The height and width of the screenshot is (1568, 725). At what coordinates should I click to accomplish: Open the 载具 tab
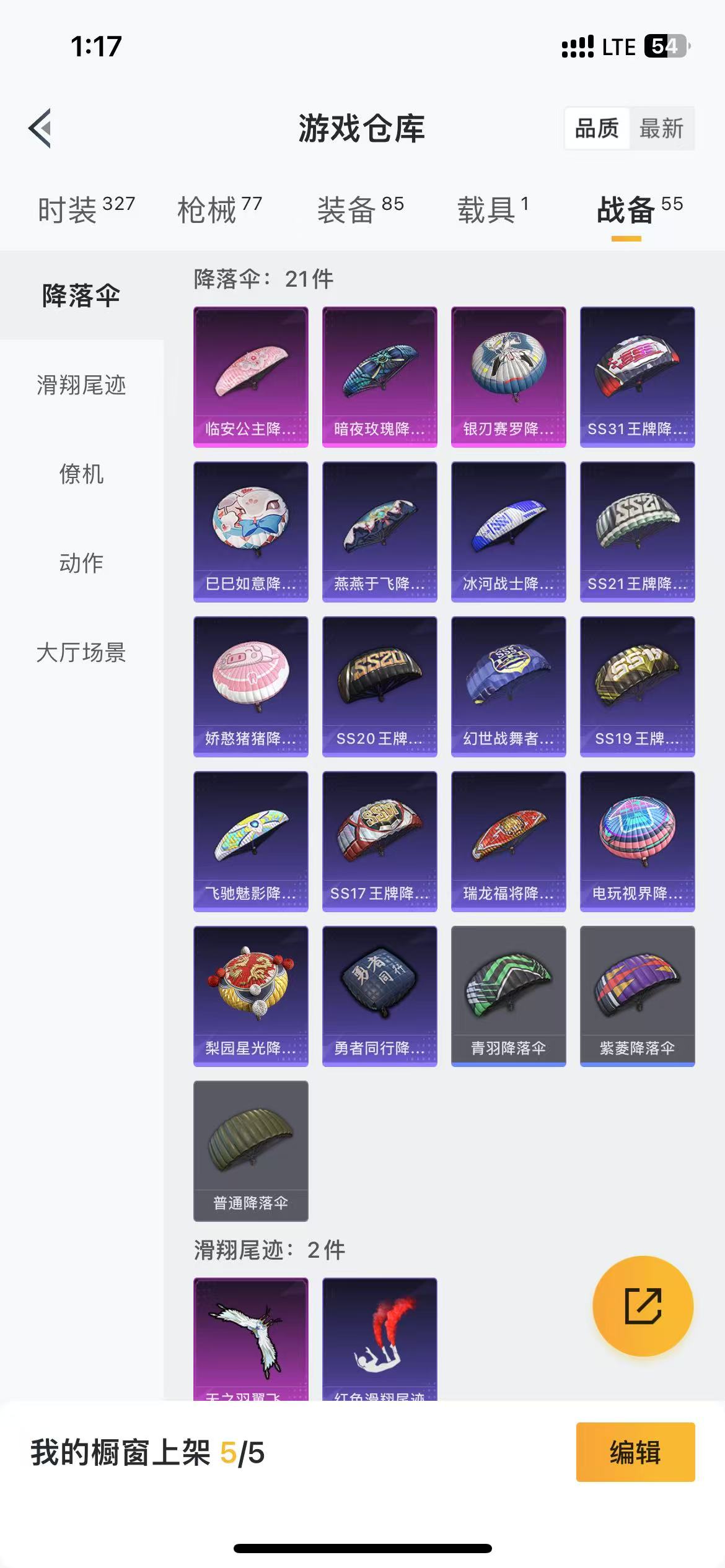493,210
